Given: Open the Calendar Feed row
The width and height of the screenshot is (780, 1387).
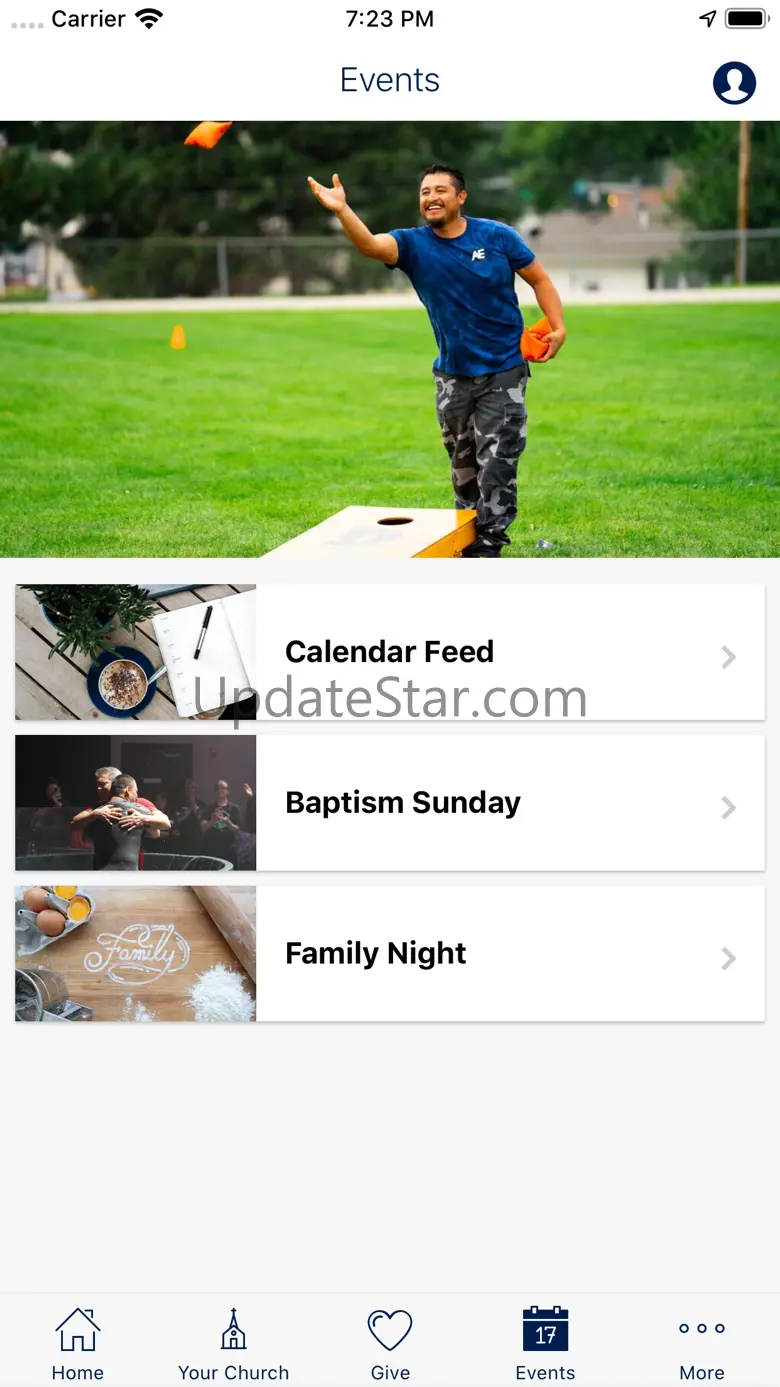Looking at the screenshot, I should pos(390,652).
